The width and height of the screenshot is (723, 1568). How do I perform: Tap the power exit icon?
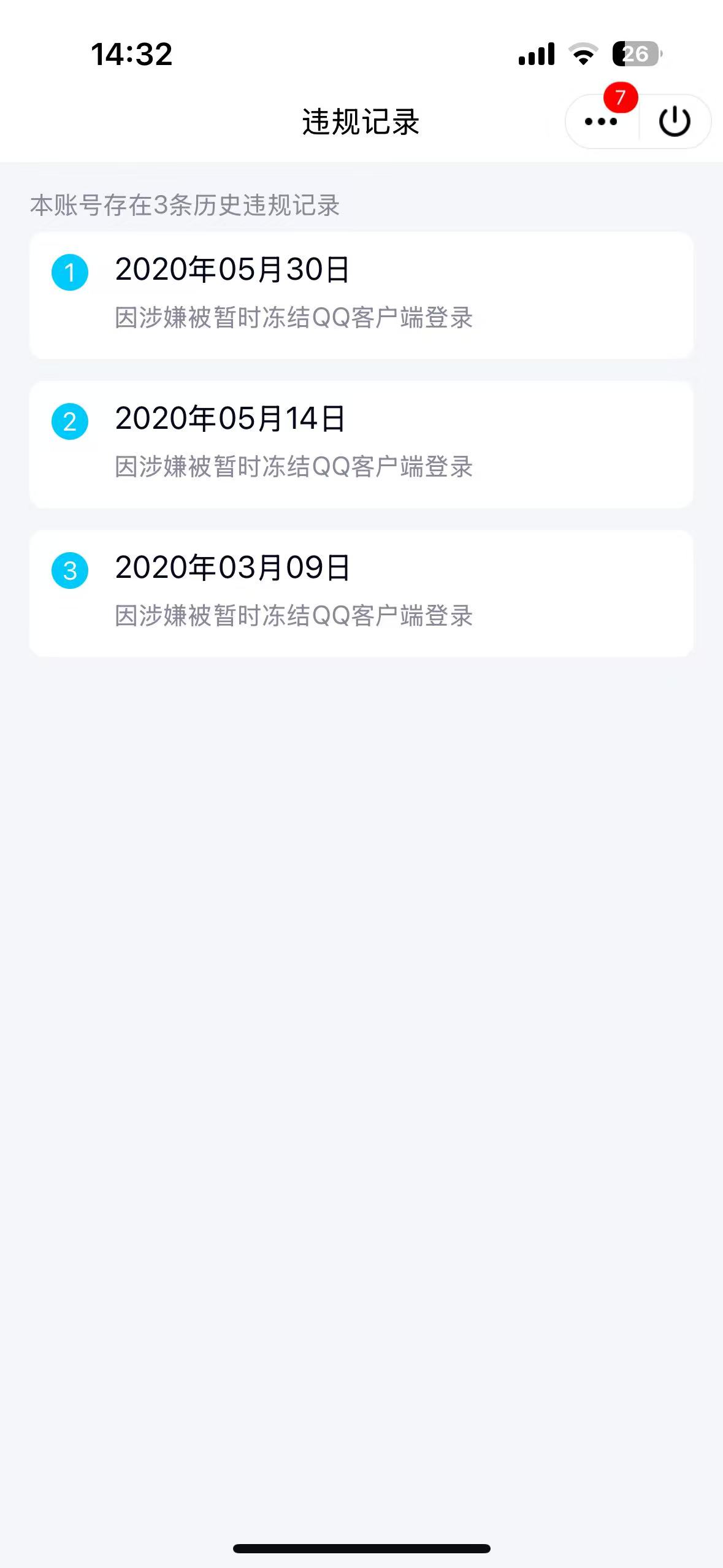tap(673, 121)
